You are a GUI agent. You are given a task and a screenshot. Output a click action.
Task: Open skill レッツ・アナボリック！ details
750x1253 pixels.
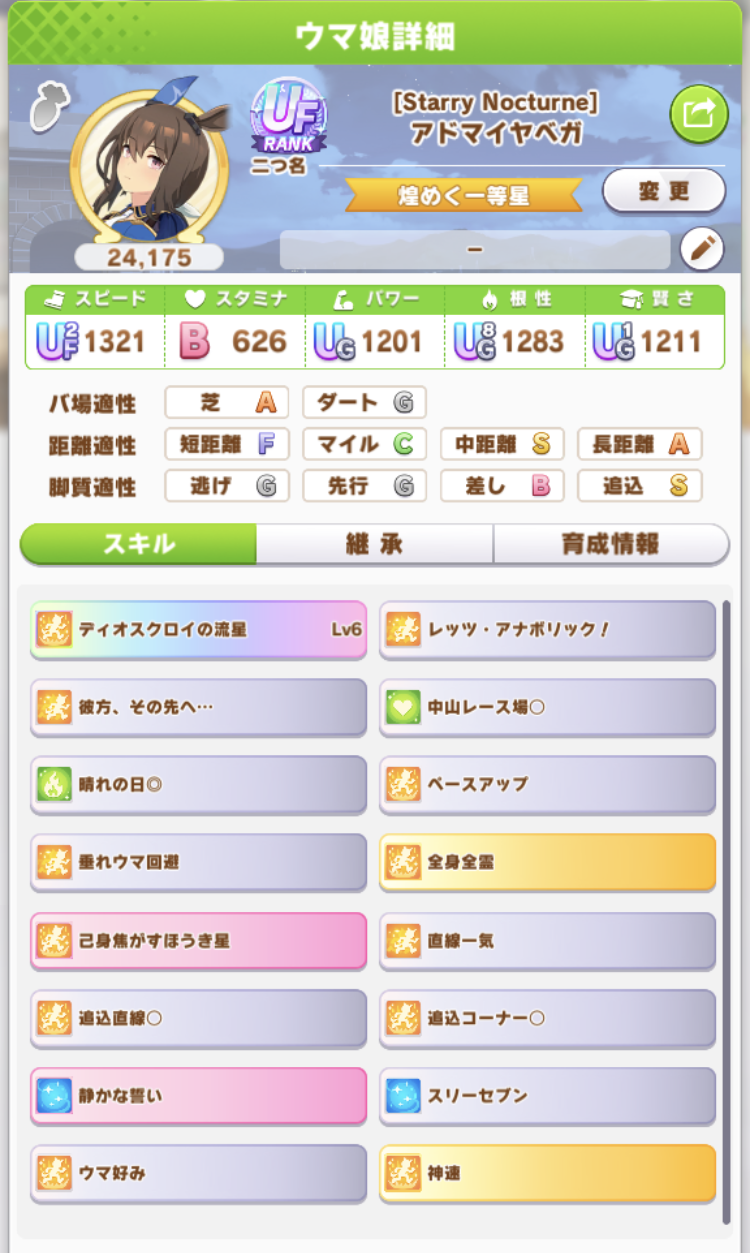click(547, 629)
